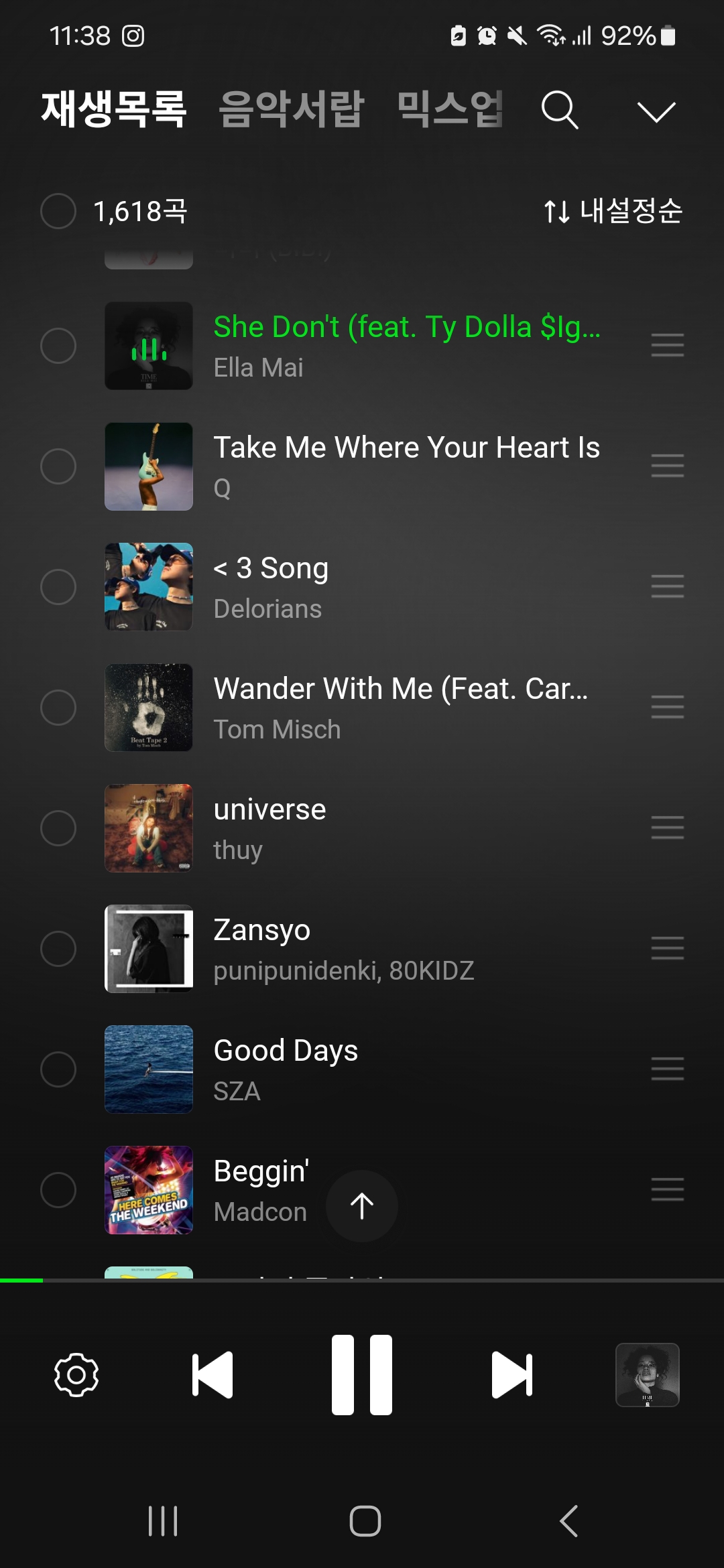Open player settings gear icon
724x1568 pixels.
pyautogui.click(x=76, y=1374)
